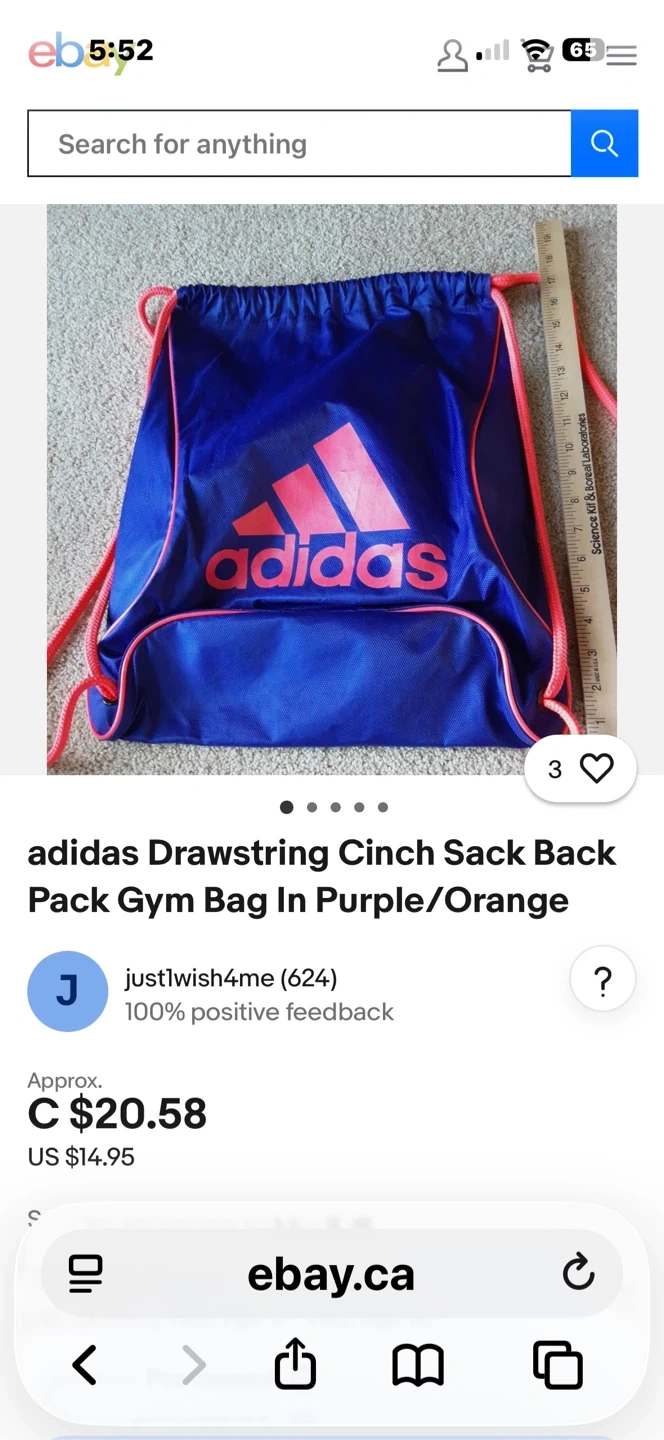Viewport: 664px width, 1440px height.
Task: Open the shopping cart
Action: [538, 56]
